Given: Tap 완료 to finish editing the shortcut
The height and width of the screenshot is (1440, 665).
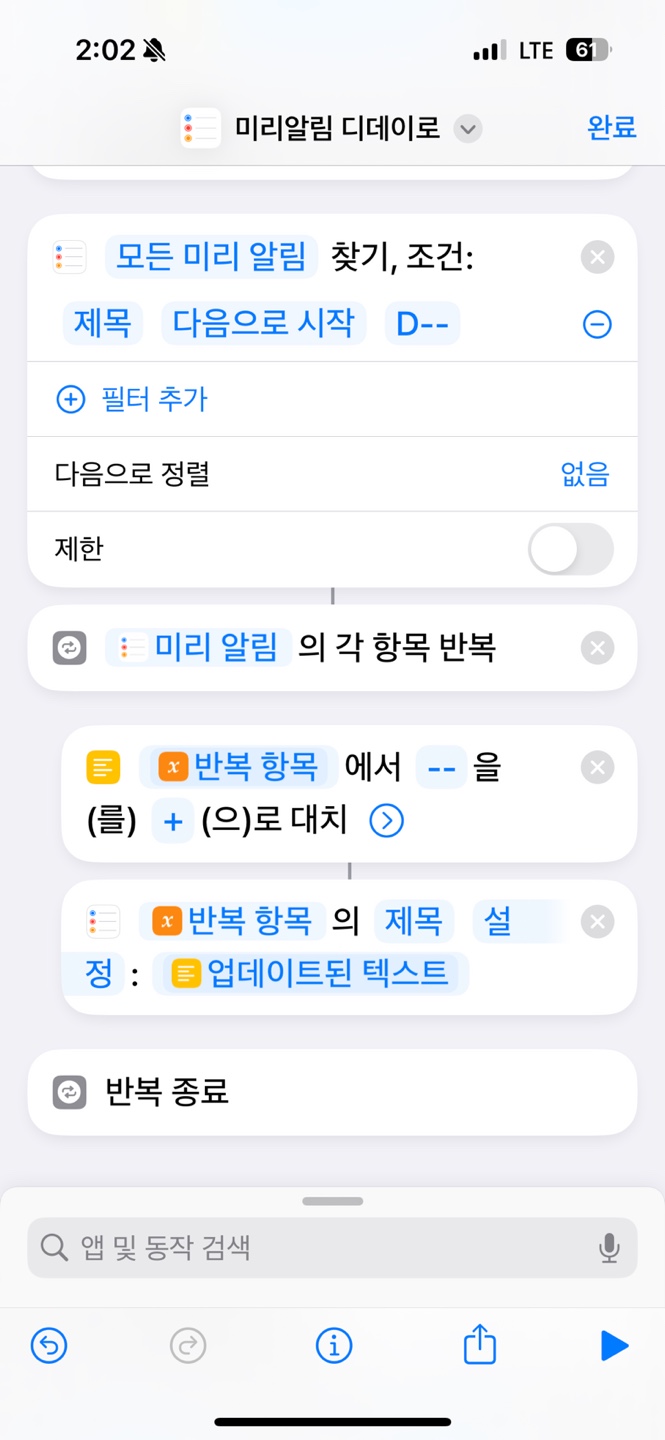Looking at the screenshot, I should 611,128.
